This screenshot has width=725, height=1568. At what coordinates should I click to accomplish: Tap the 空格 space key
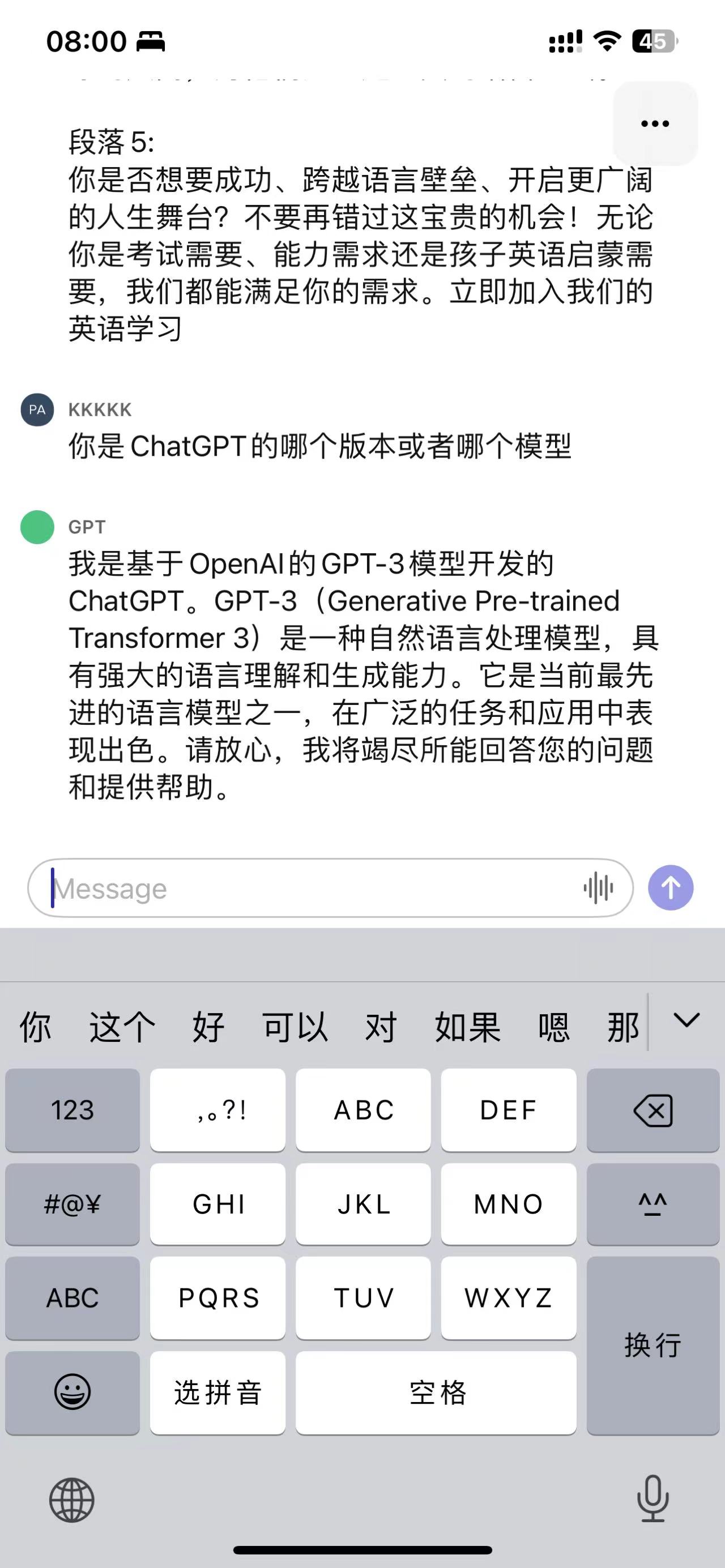(x=436, y=1392)
